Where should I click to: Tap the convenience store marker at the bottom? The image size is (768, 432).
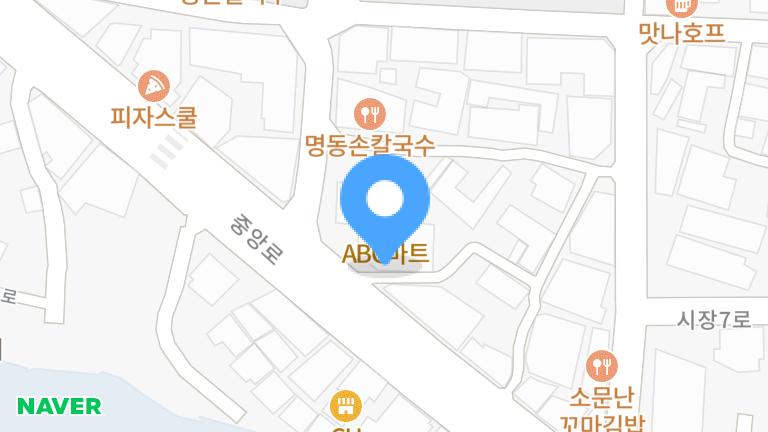[345, 405]
